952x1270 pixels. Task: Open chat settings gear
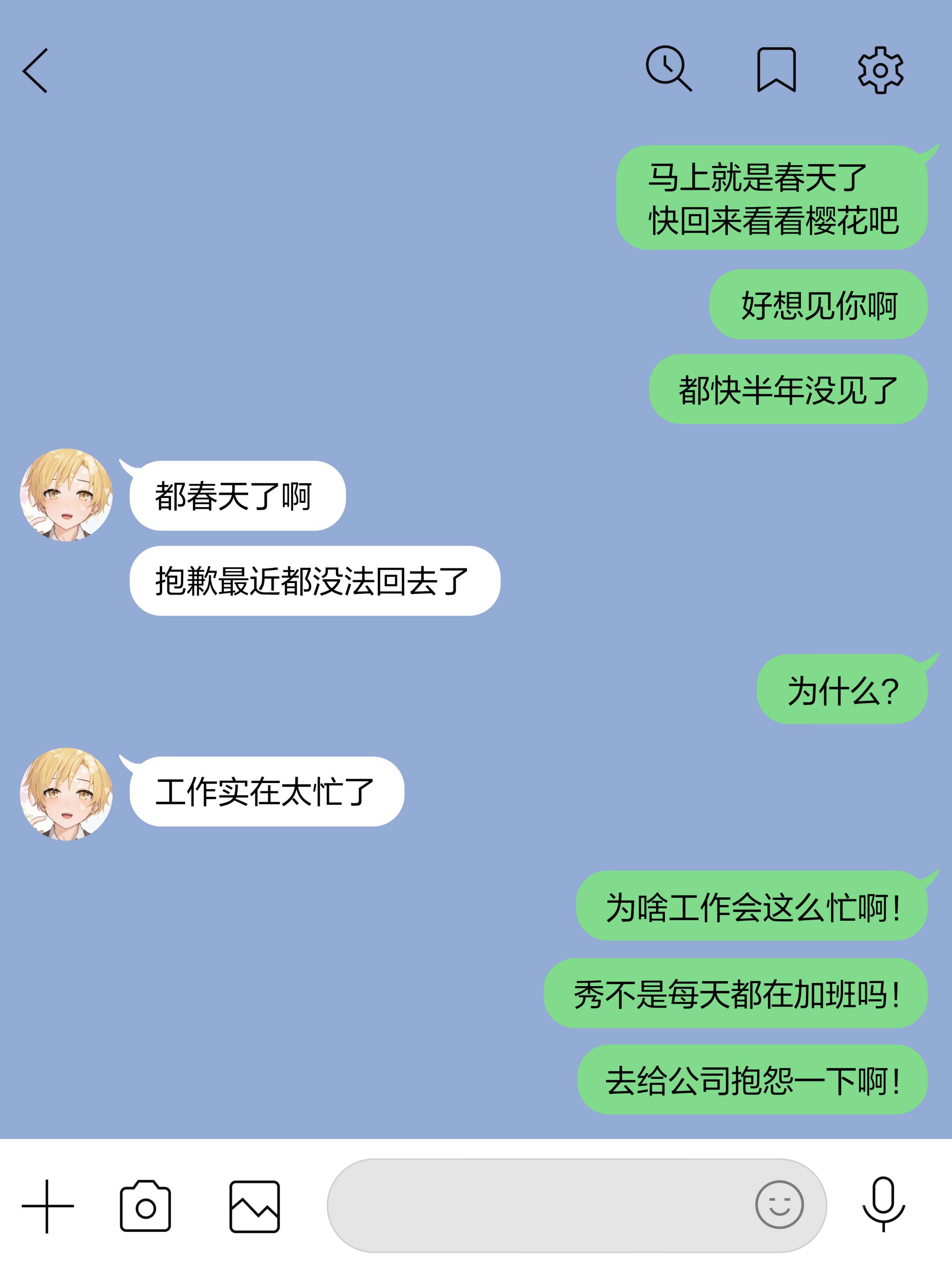click(x=880, y=70)
